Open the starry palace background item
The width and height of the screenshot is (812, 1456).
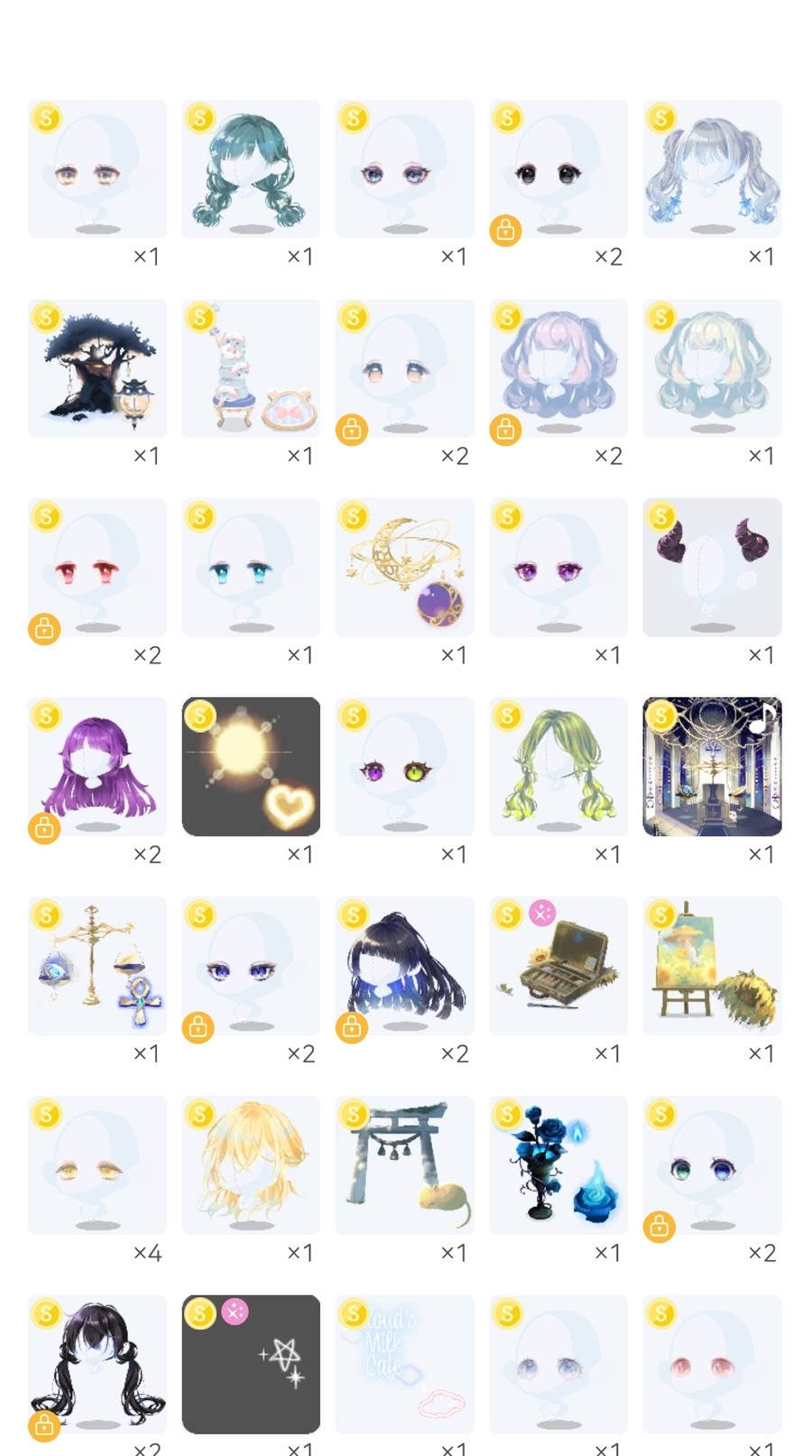[x=712, y=766]
